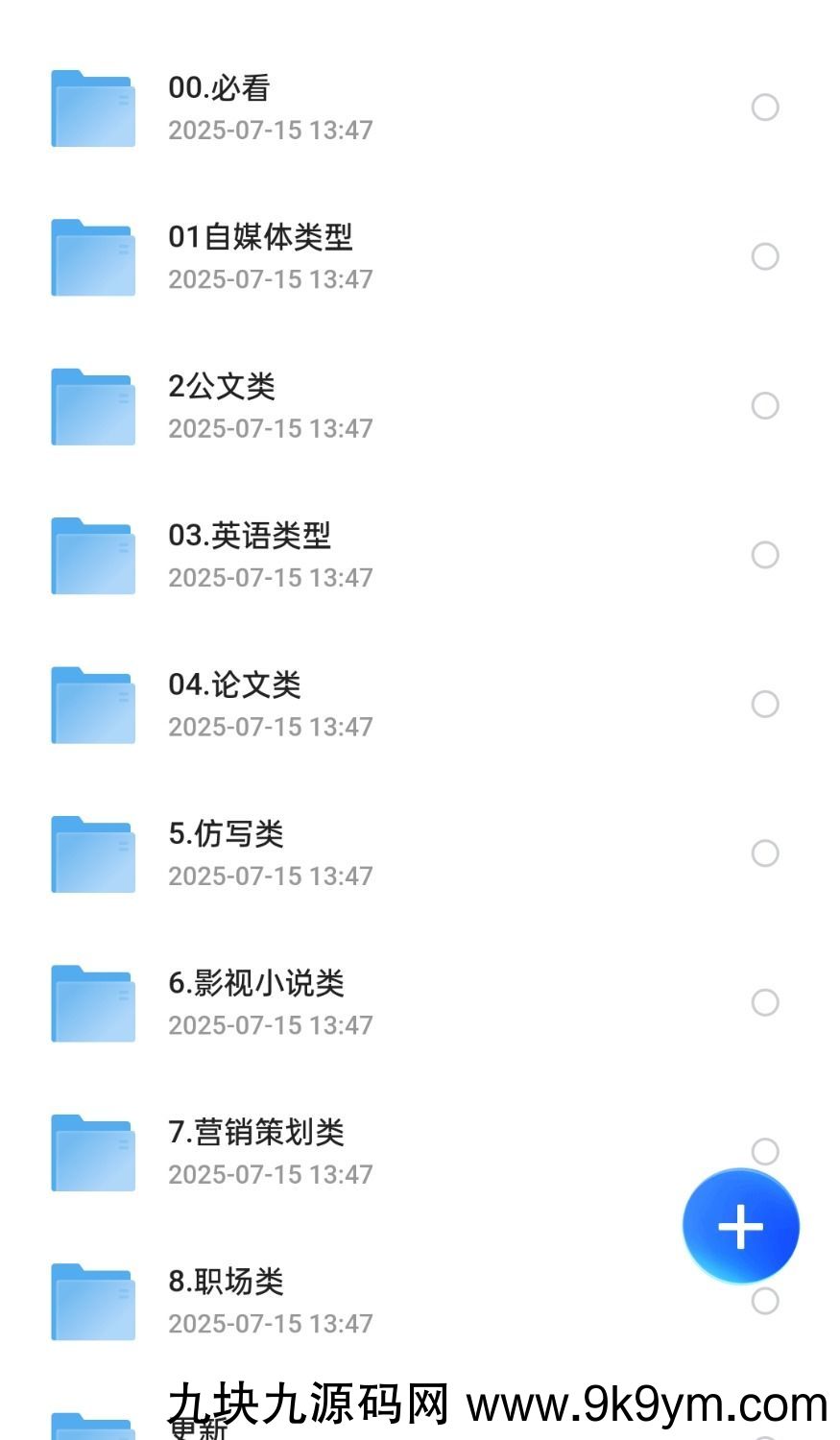Select the checkbox for 5.仿写类
Image resolution: width=840 pixels, height=1440 pixels.
[765, 853]
